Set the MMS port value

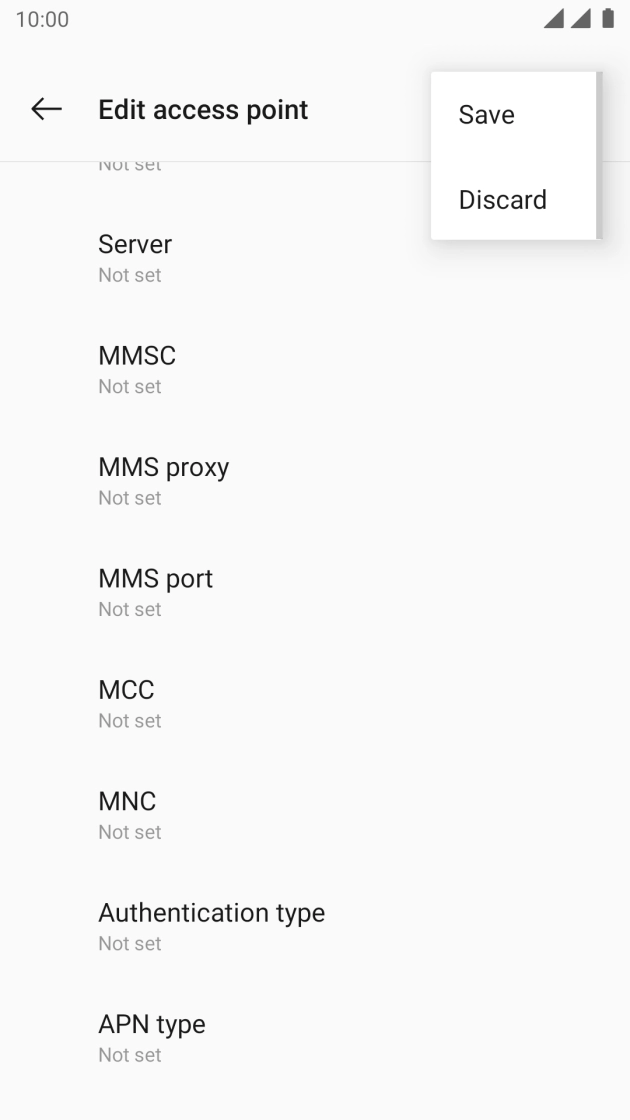point(155,591)
